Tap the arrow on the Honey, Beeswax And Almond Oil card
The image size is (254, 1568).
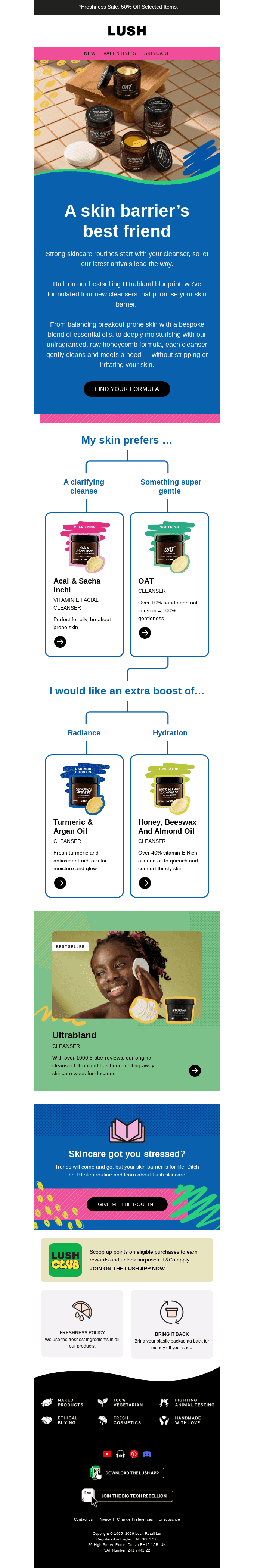pos(145,883)
